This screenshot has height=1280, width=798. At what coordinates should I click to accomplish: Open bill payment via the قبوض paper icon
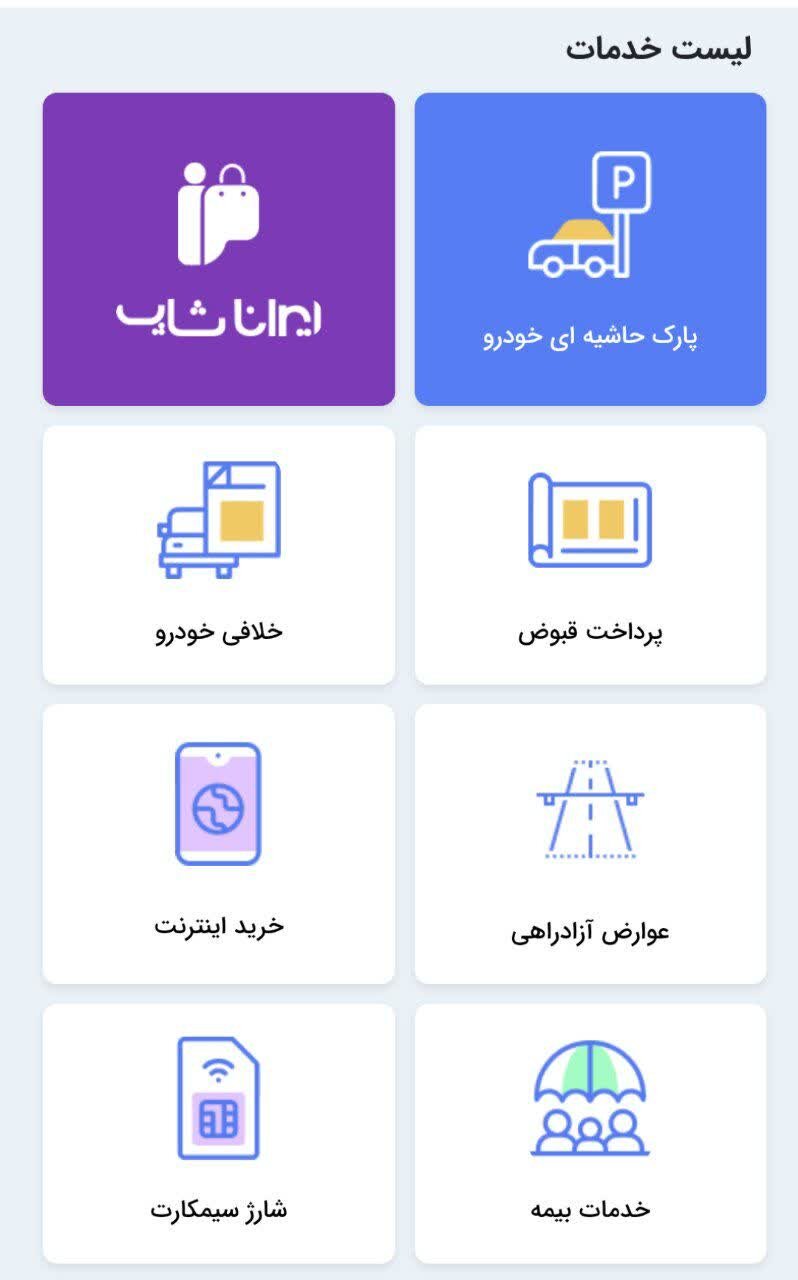point(590,520)
